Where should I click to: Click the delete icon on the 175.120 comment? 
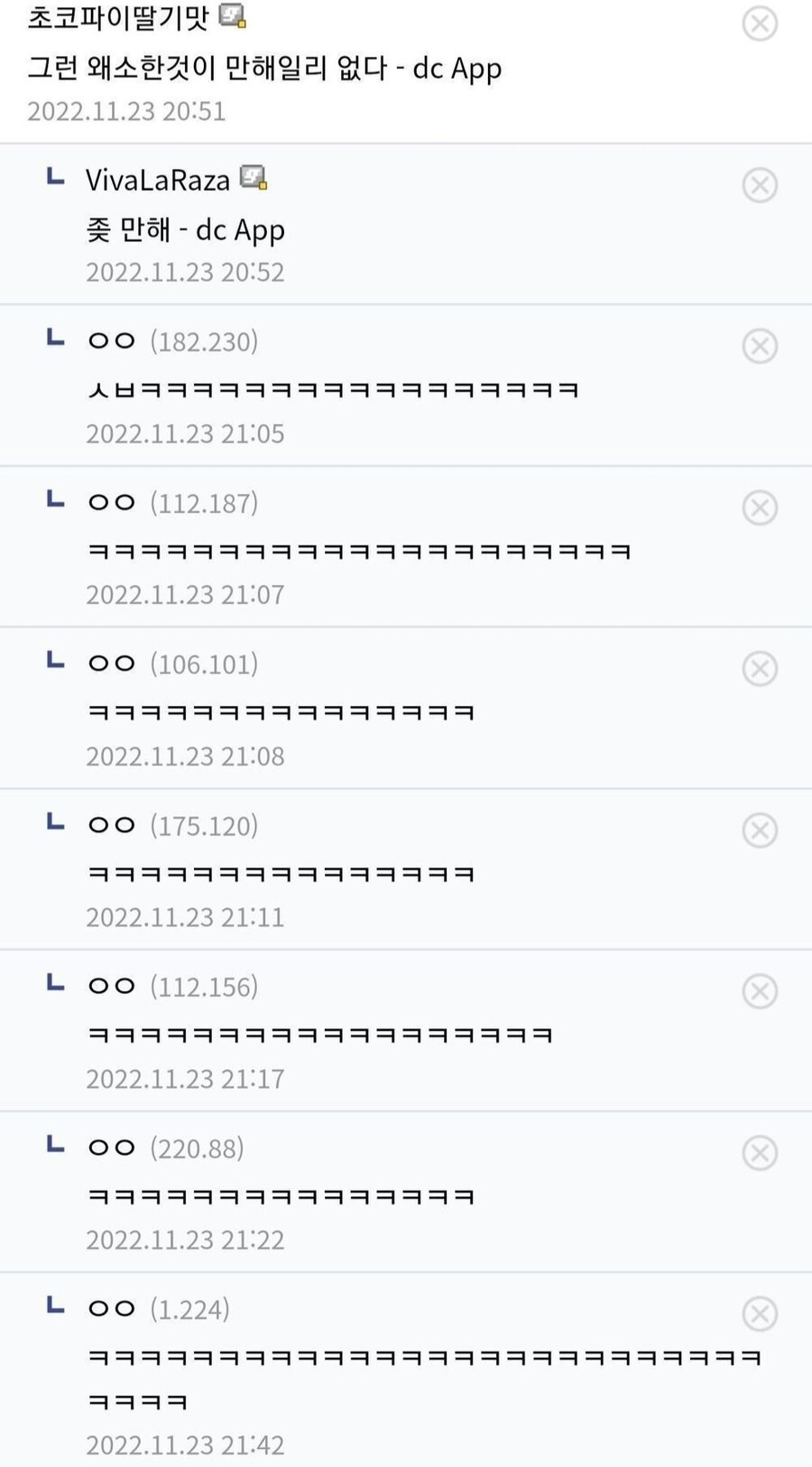(760, 831)
